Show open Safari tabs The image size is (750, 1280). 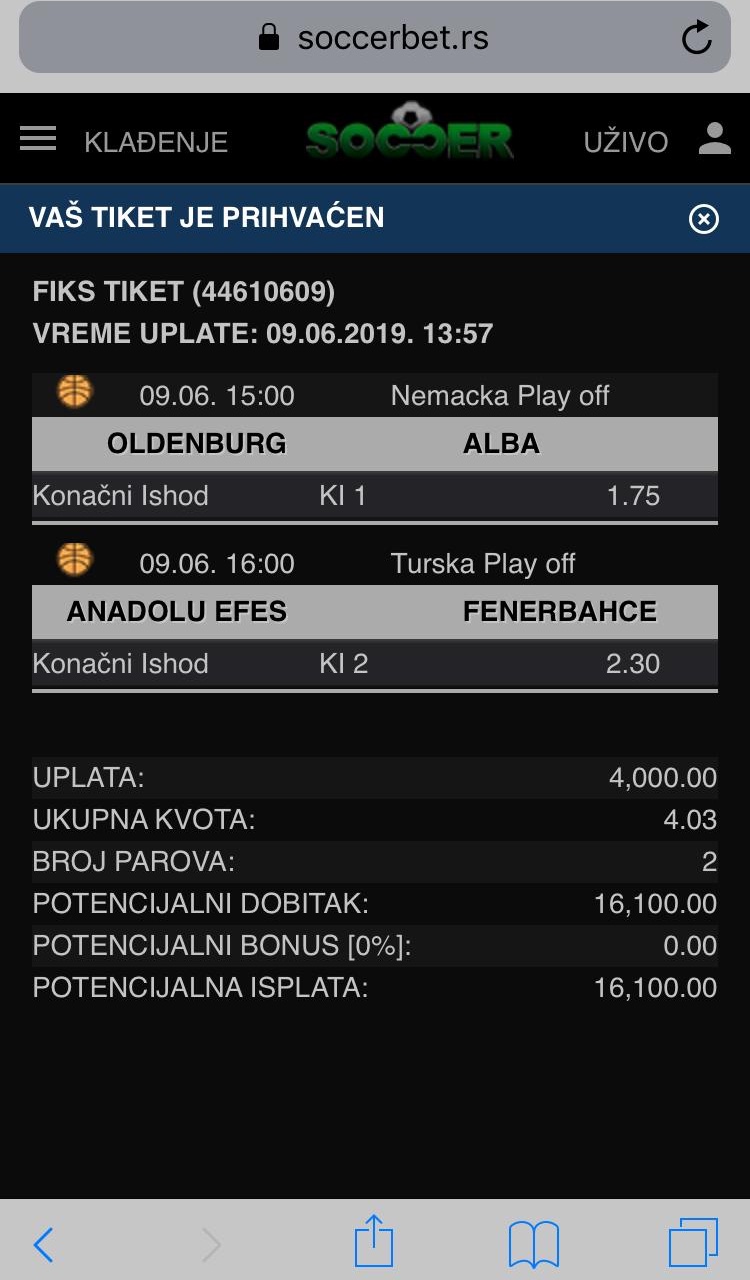point(693,1243)
